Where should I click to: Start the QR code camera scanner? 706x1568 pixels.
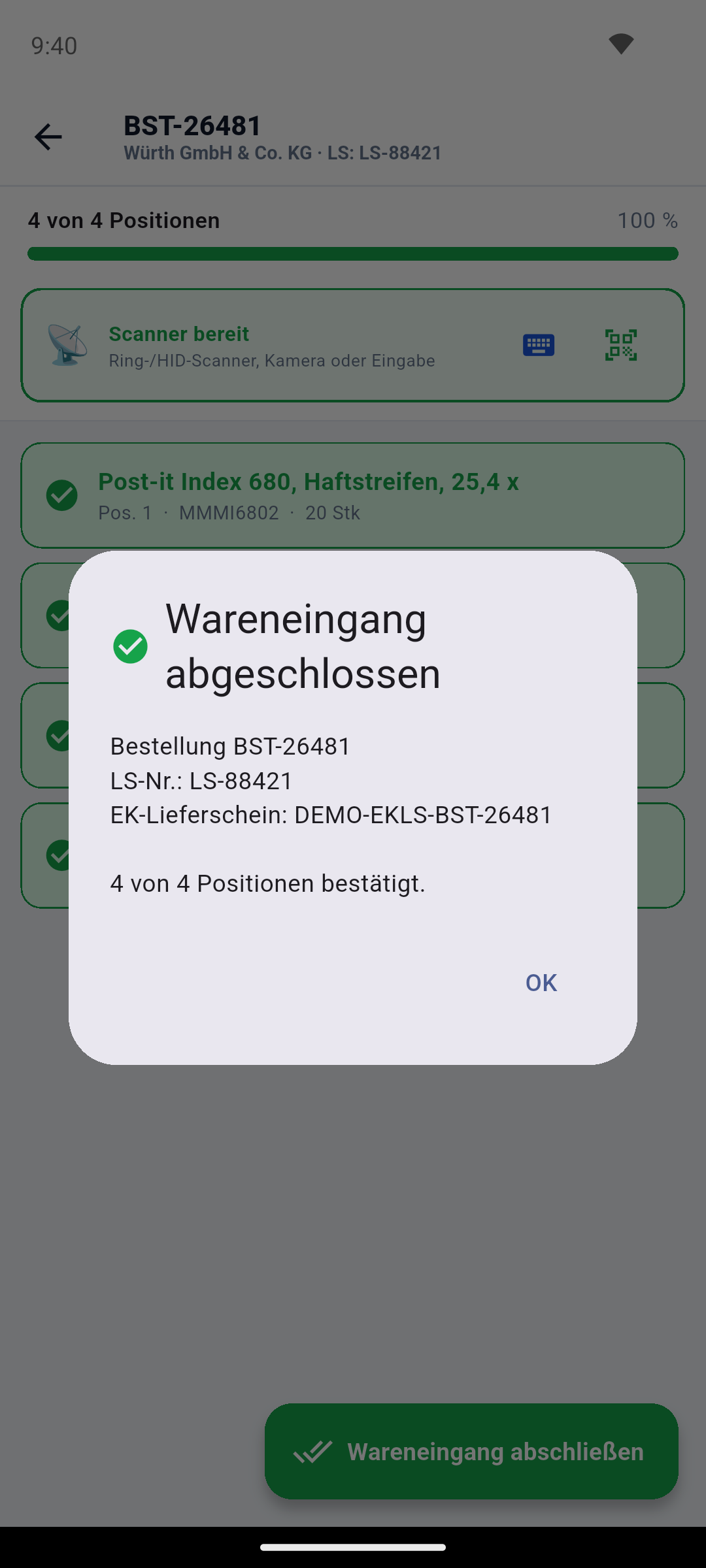621,345
